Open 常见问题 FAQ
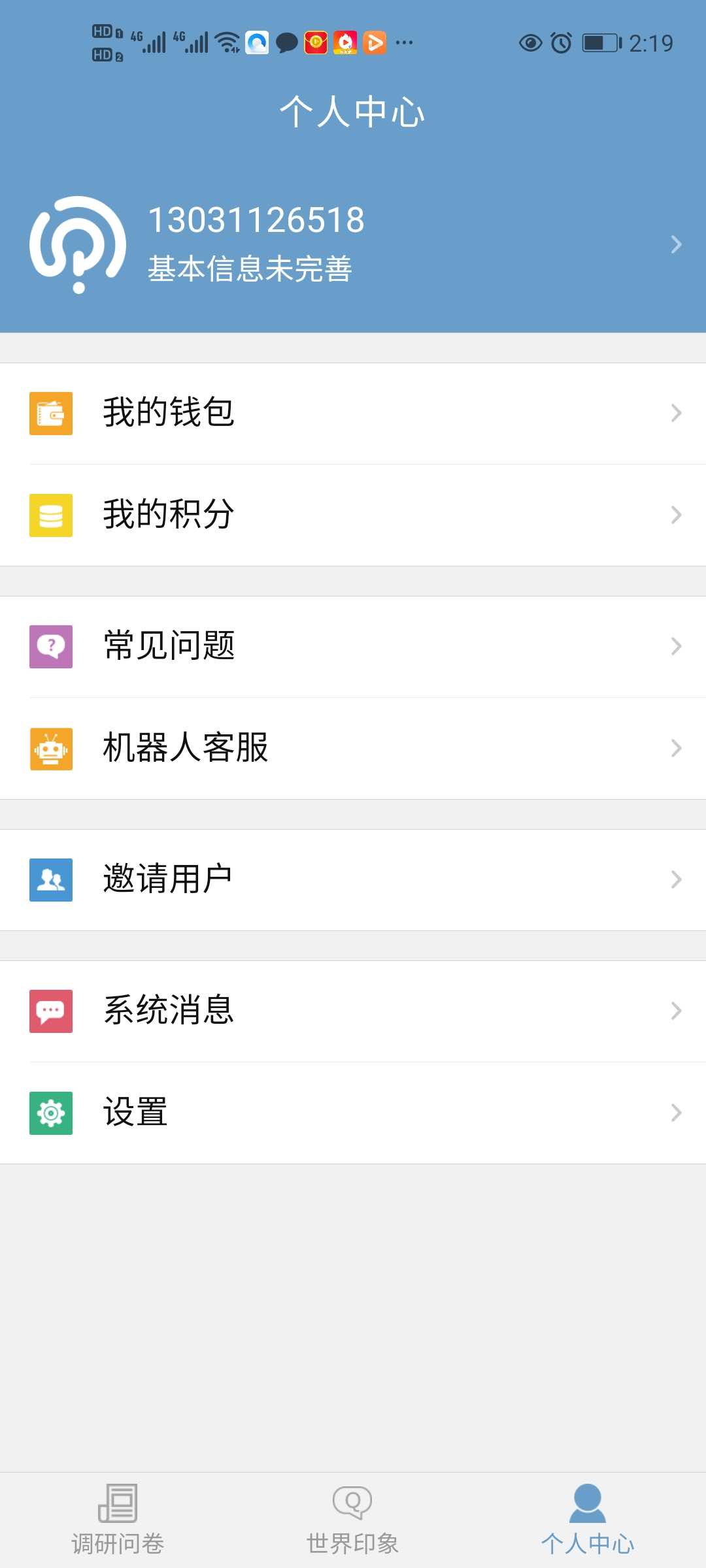706x1568 pixels. coord(353,647)
